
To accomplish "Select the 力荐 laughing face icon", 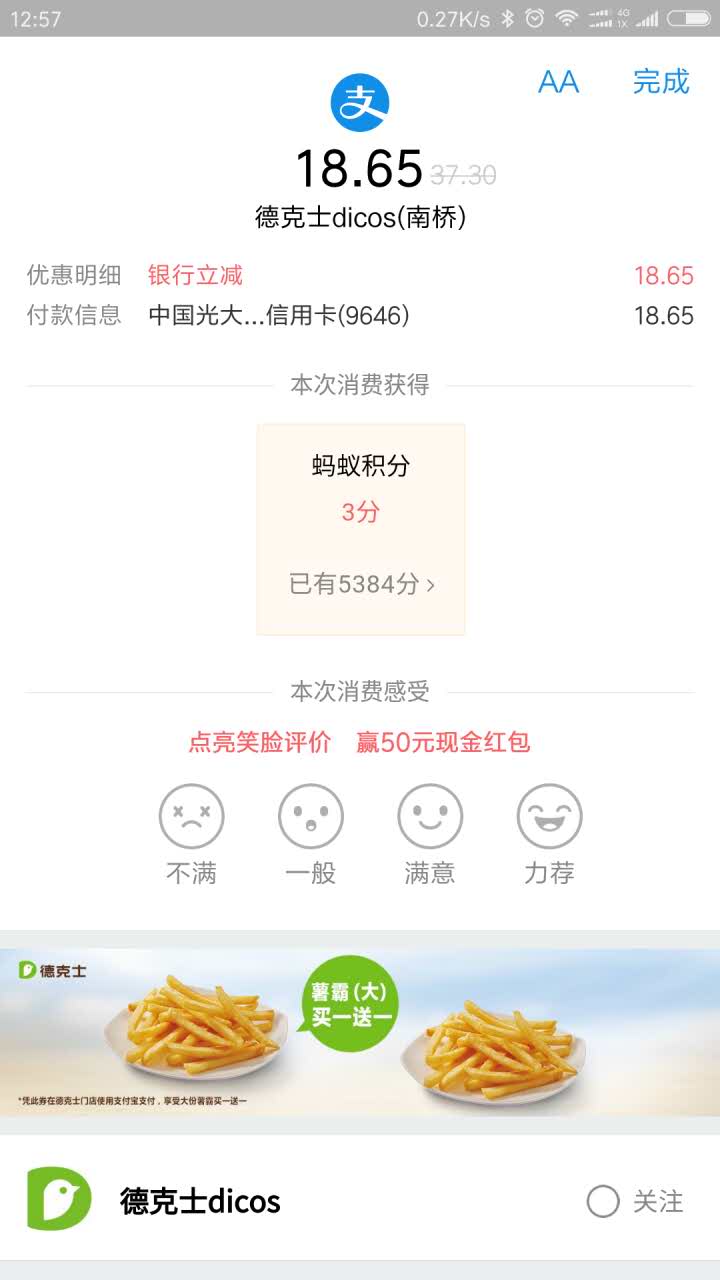I will pos(549,817).
